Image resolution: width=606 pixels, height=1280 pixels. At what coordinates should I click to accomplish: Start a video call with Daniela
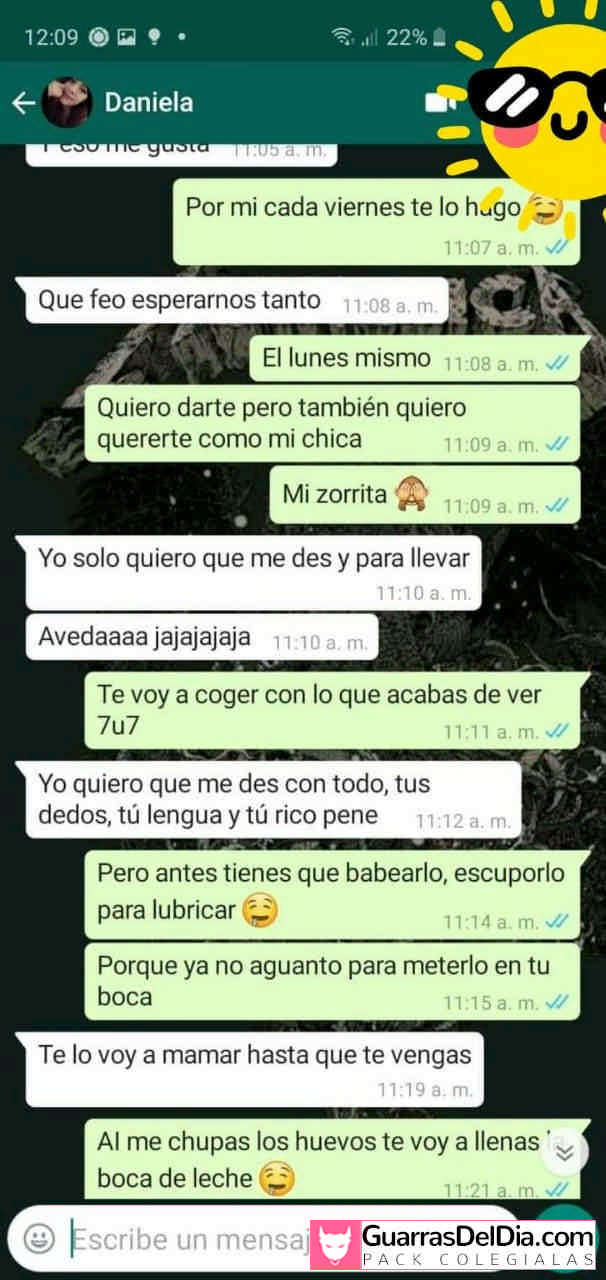pos(440,102)
